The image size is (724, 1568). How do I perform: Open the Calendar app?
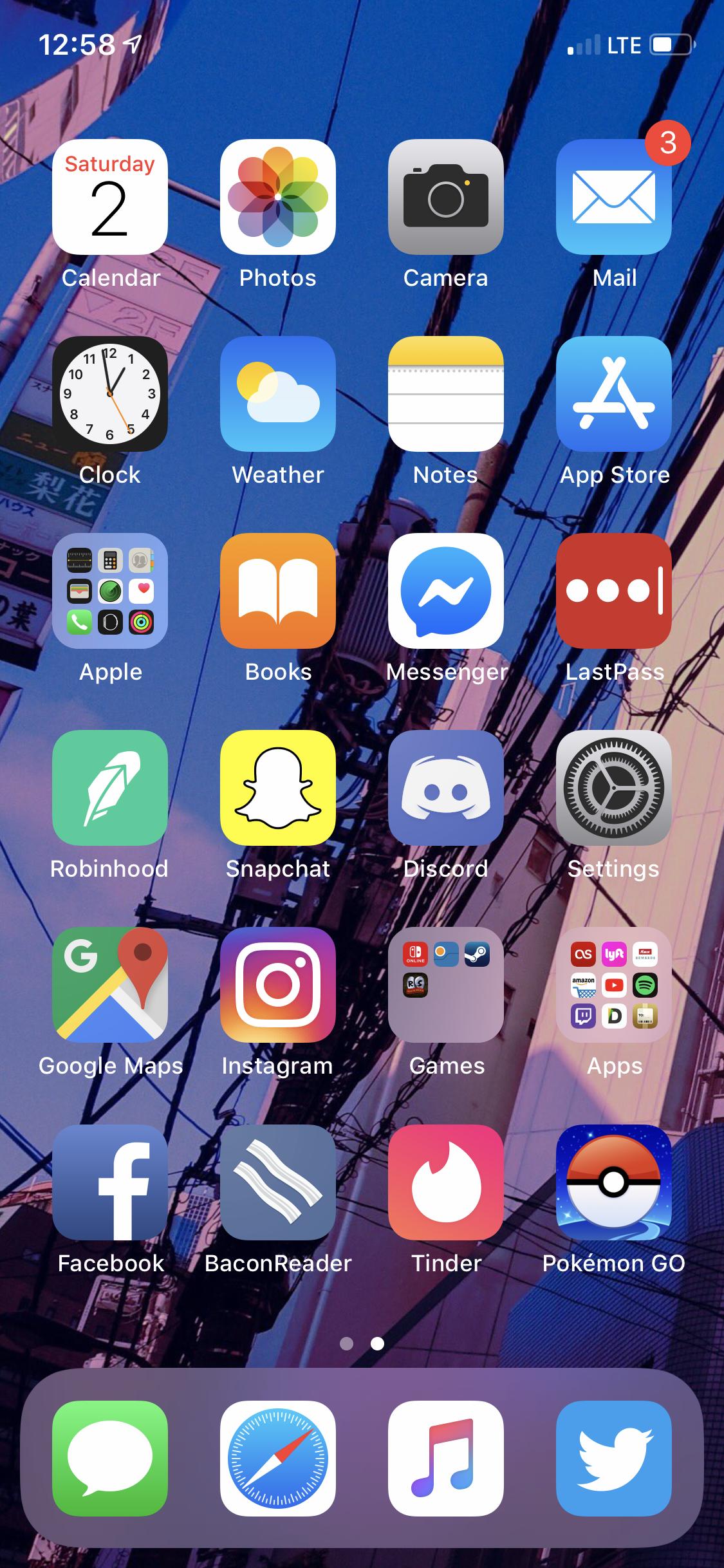coord(109,197)
